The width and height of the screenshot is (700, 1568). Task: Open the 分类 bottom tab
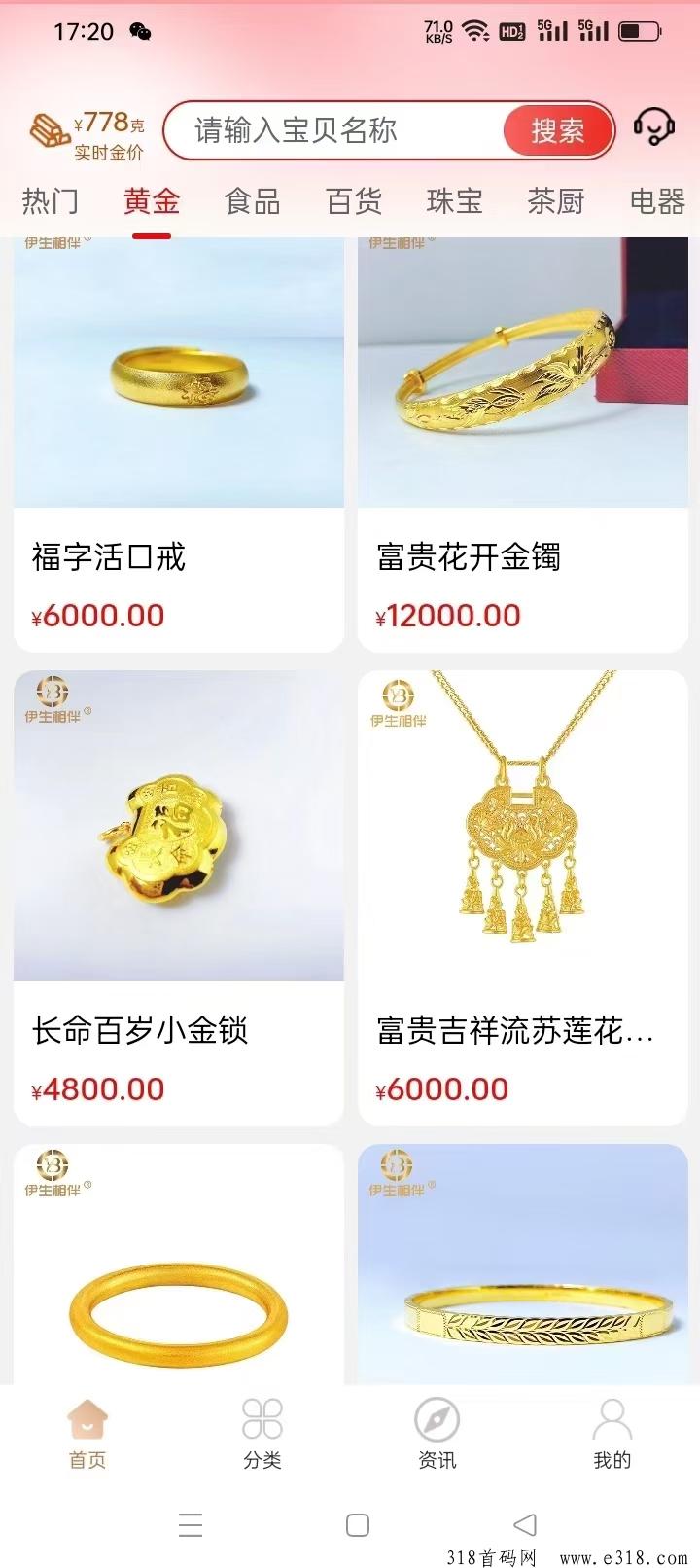click(x=262, y=1432)
